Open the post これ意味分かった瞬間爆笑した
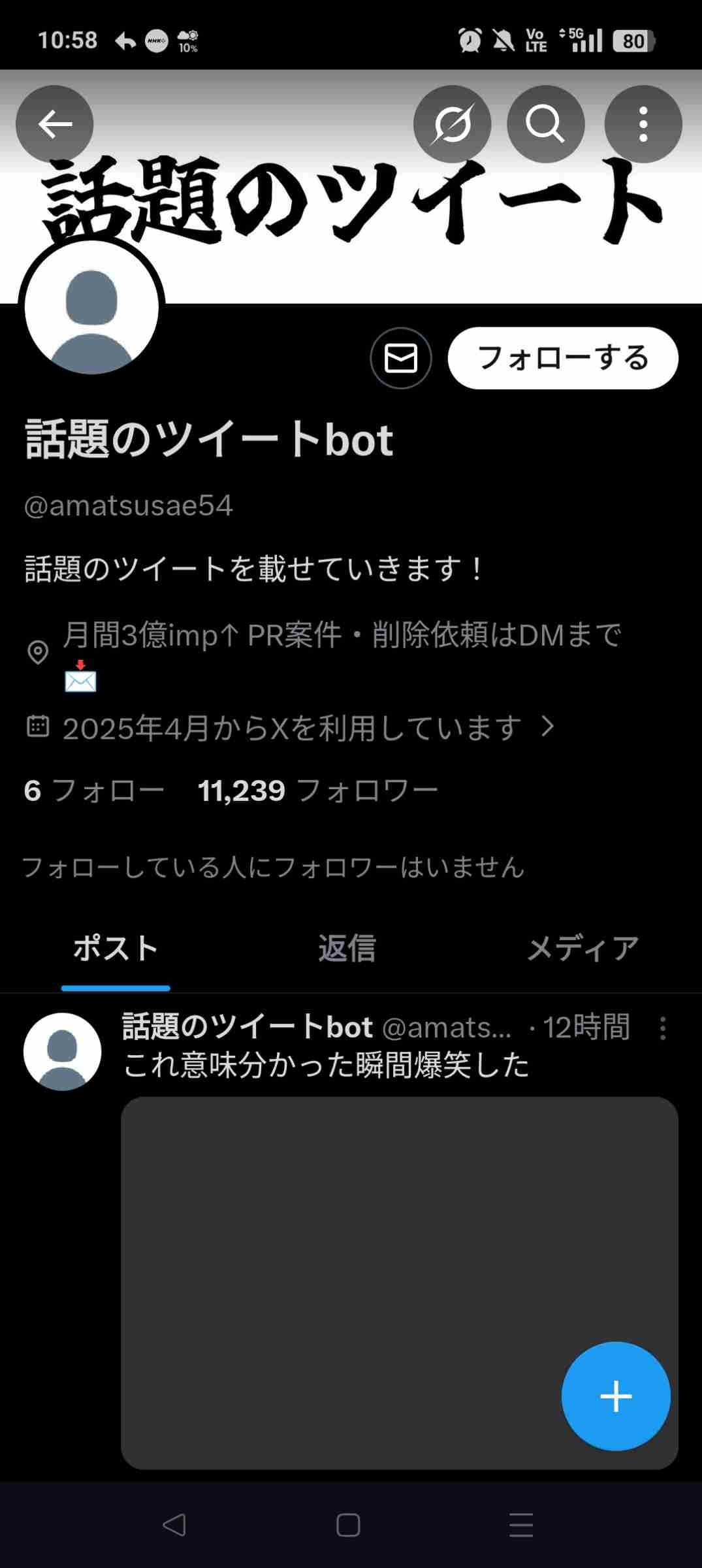 [325, 1065]
